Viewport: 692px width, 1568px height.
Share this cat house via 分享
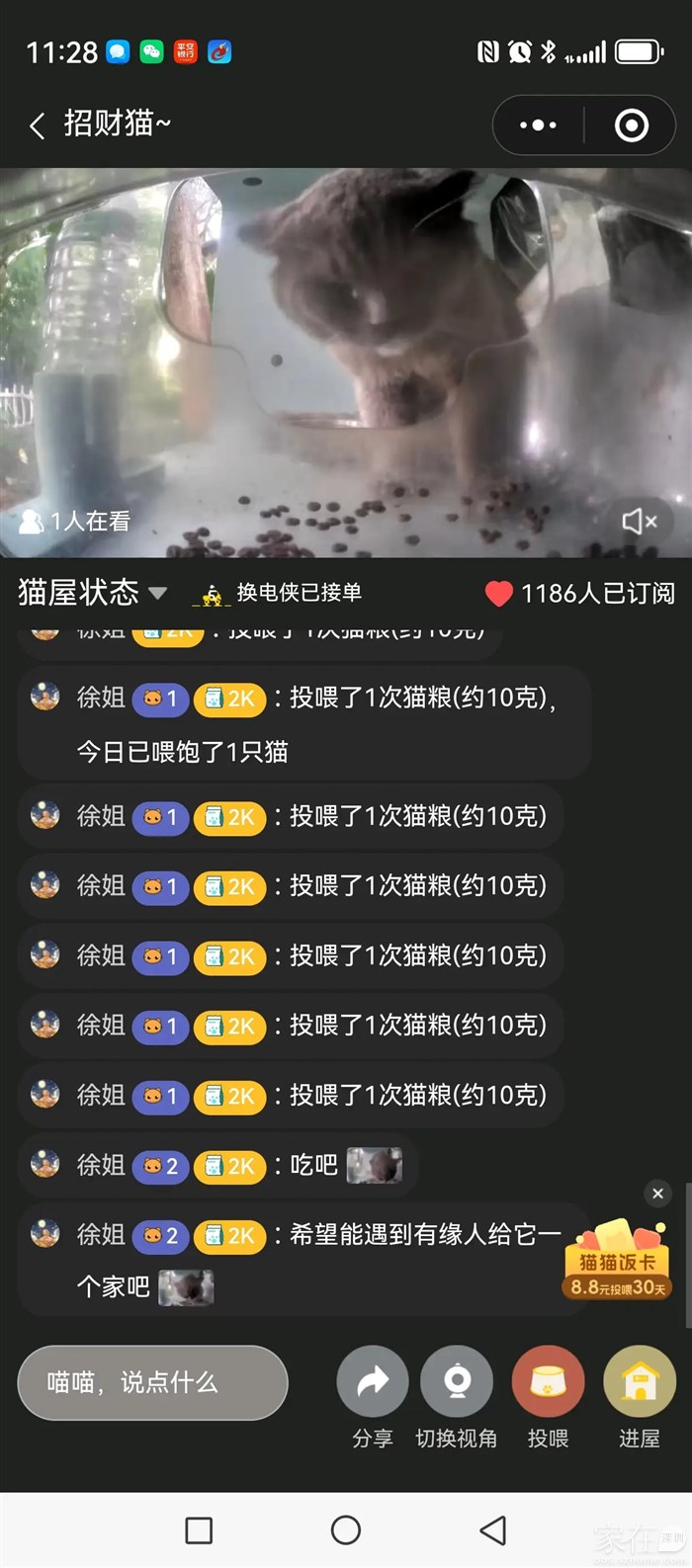pos(372,1383)
